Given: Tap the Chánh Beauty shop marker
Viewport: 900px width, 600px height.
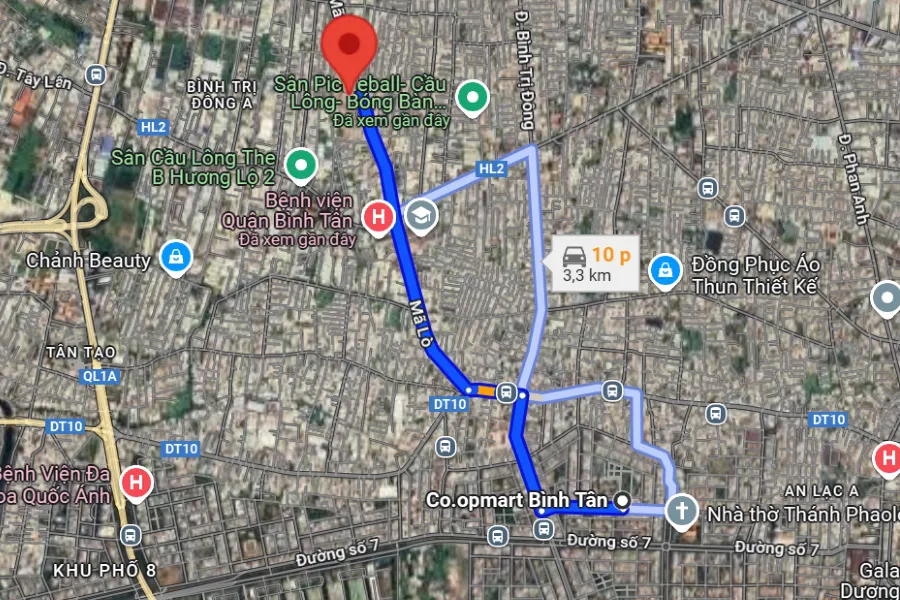Looking at the screenshot, I should [176, 257].
